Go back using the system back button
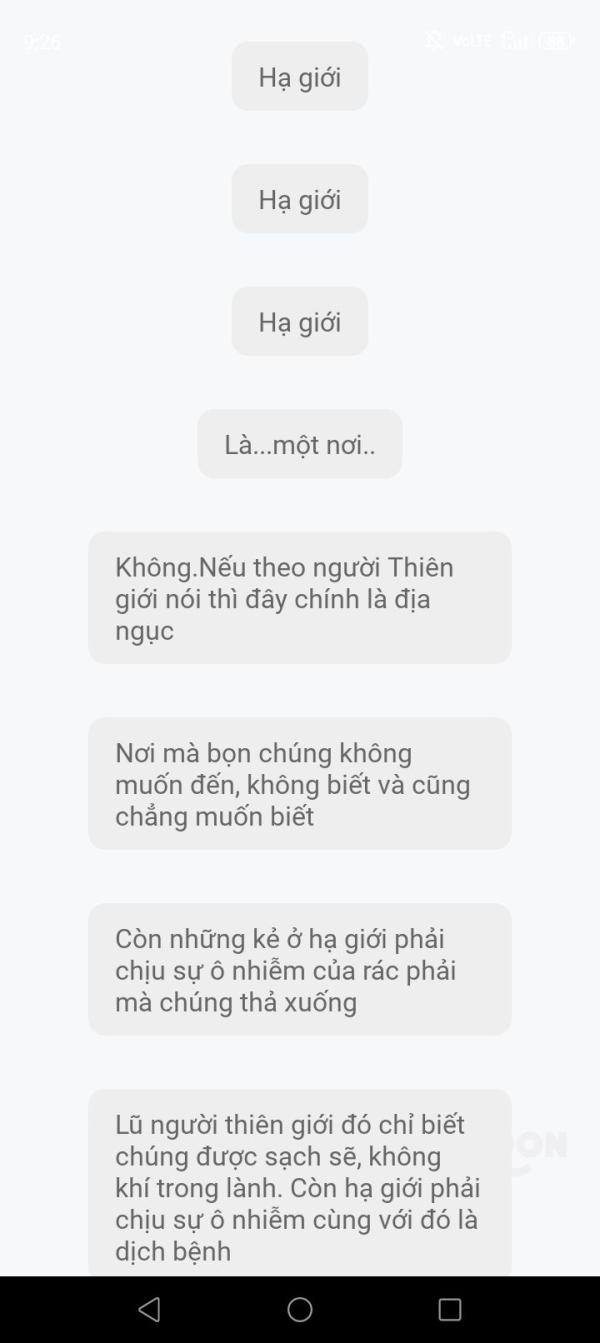The width and height of the screenshot is (600, 1343). (x=149, y=1309)
